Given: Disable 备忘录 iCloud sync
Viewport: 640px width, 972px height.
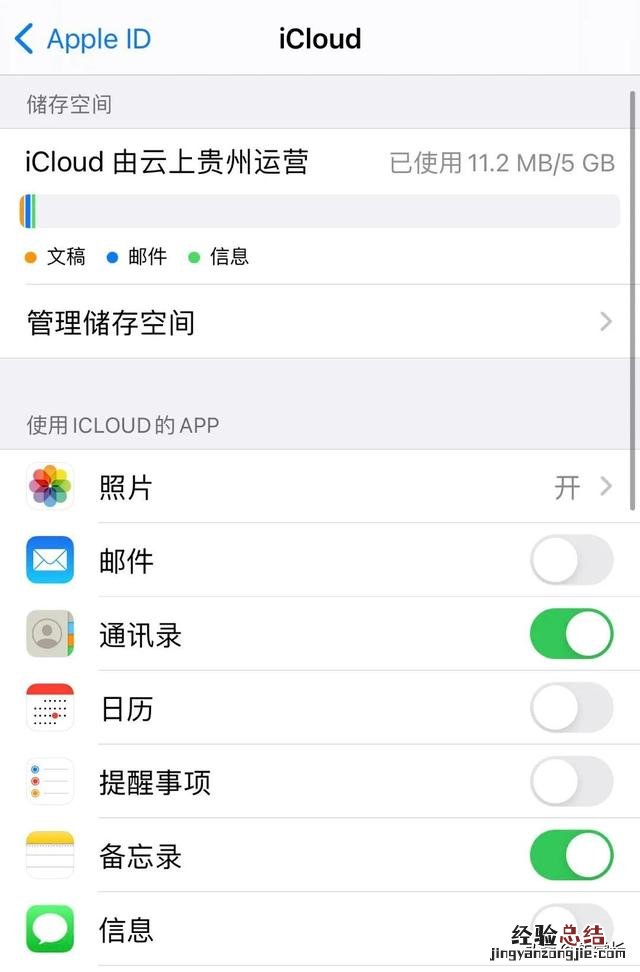Looking at the screenshot, I should coord(571,856).
